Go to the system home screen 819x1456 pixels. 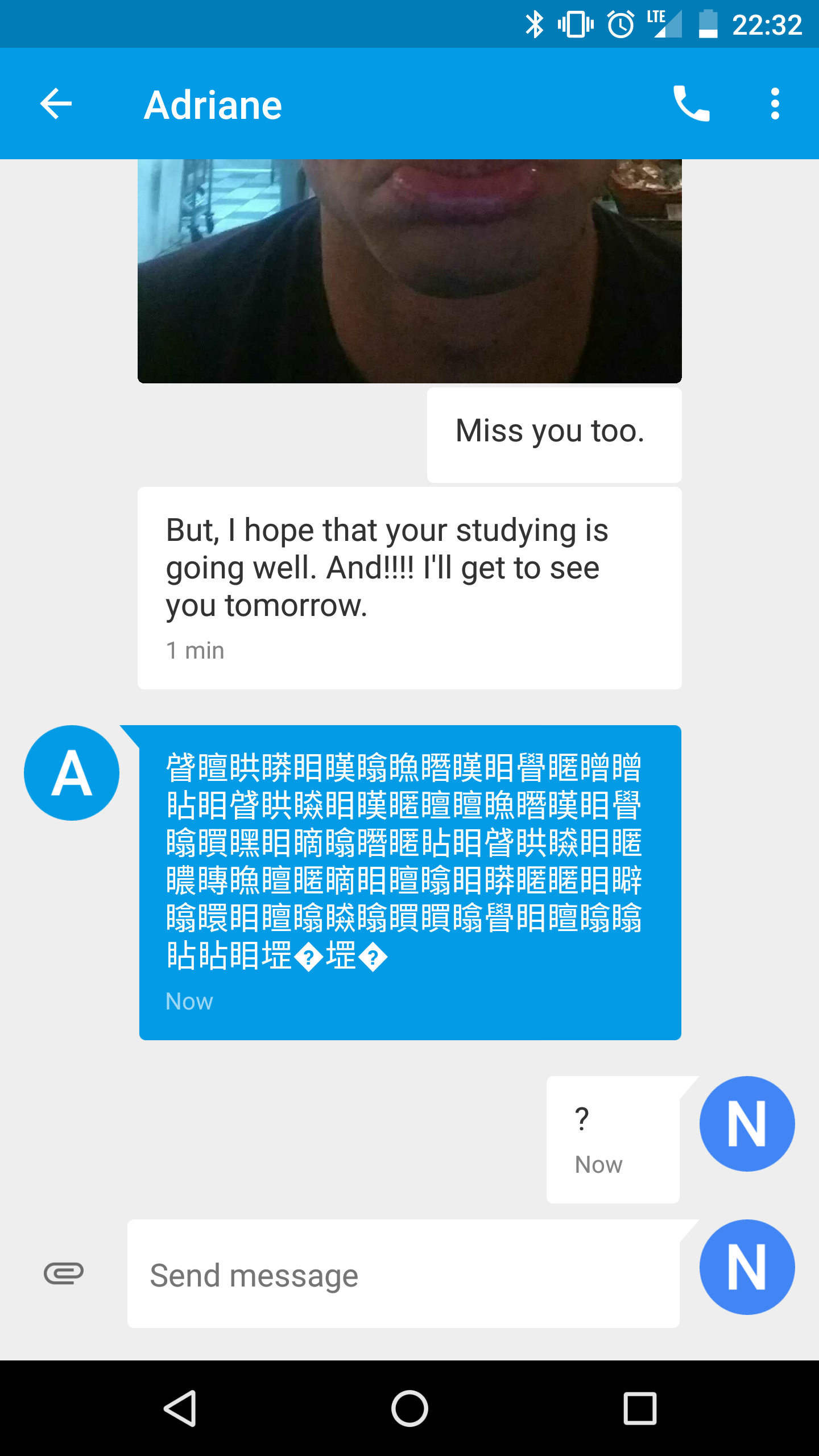click(x=409, y=1408)
